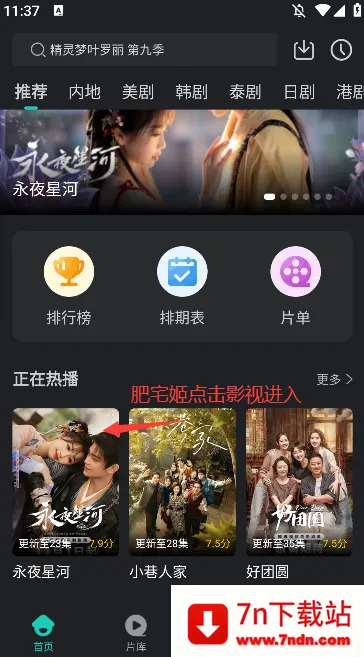View 更多 in 正在热播
364x657 pixels.
point(335,380)
